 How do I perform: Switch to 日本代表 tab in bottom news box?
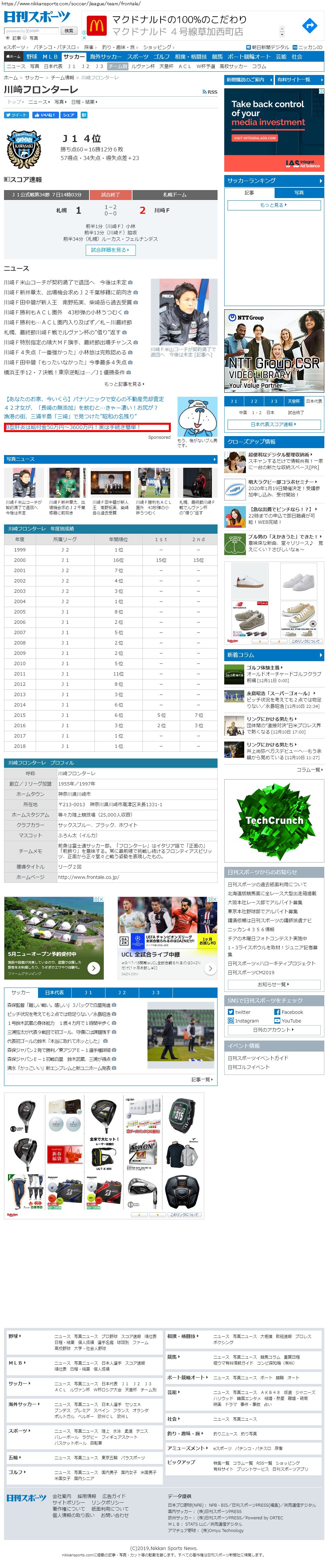click(x=54, y=993)
